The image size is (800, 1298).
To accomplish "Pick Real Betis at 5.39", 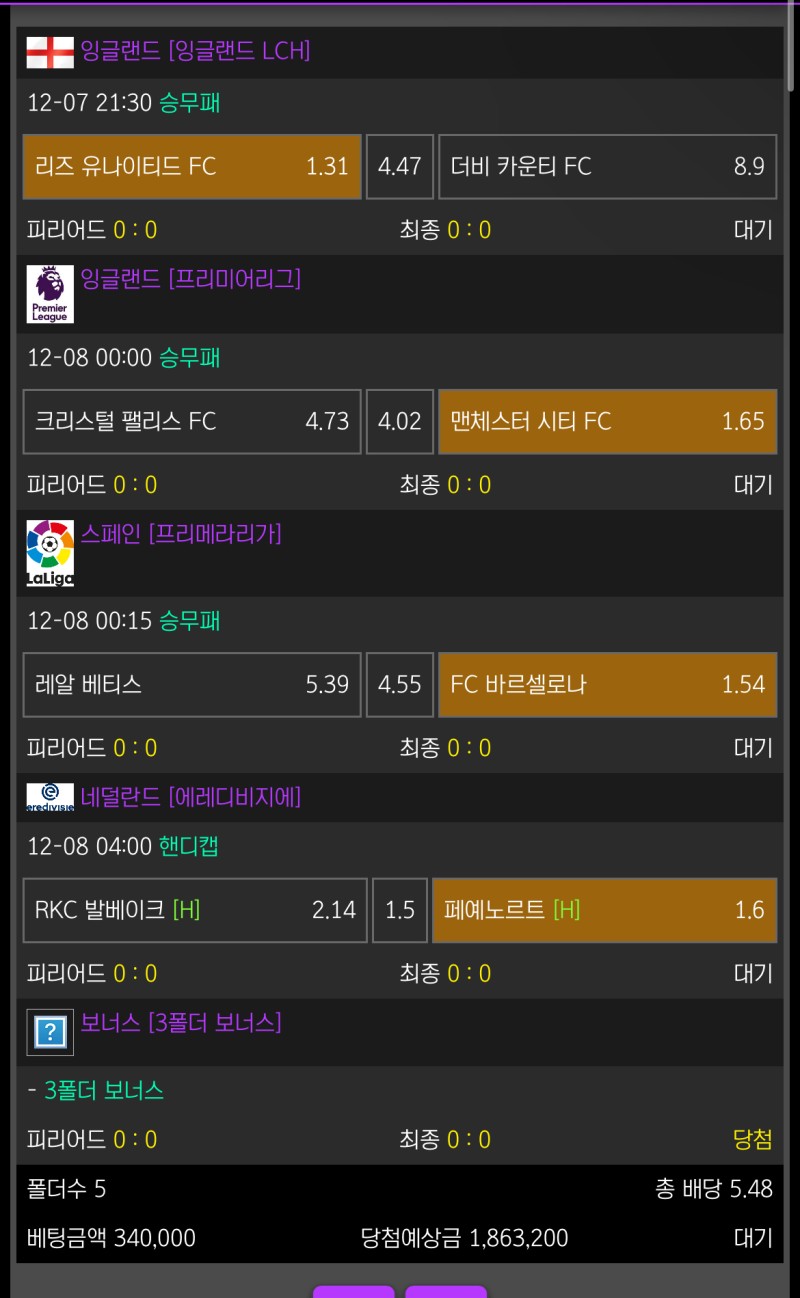I will click(x=192, y=685).
